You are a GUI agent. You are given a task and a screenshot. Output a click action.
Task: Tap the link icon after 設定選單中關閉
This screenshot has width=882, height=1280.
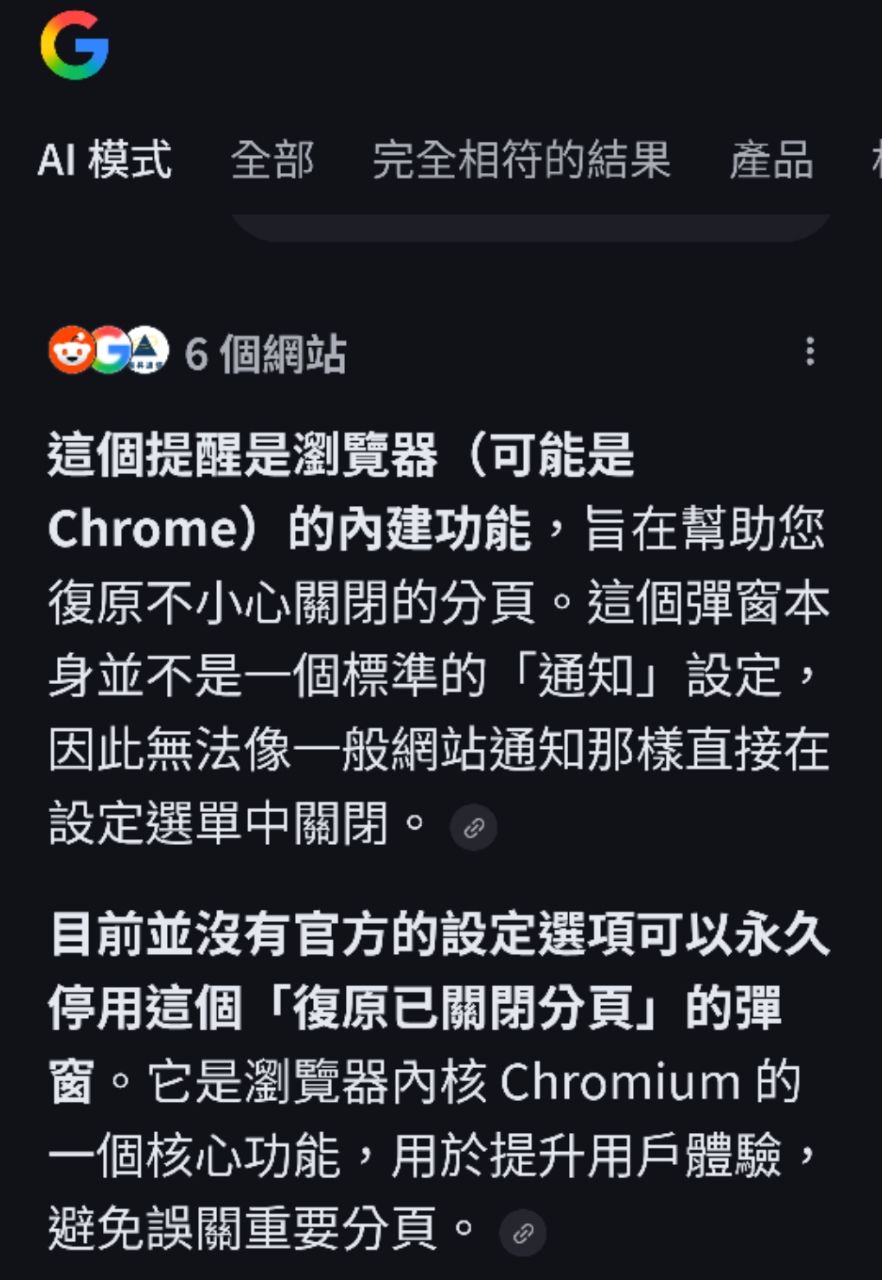474,828
